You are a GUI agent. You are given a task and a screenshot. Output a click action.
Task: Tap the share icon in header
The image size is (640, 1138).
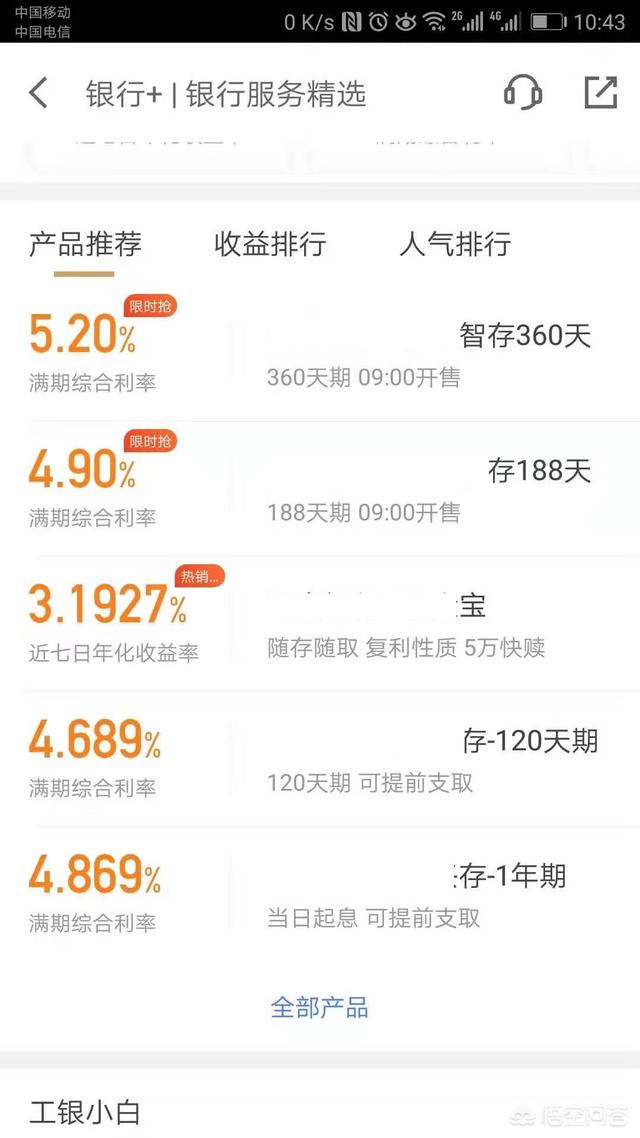coord(601,92)
